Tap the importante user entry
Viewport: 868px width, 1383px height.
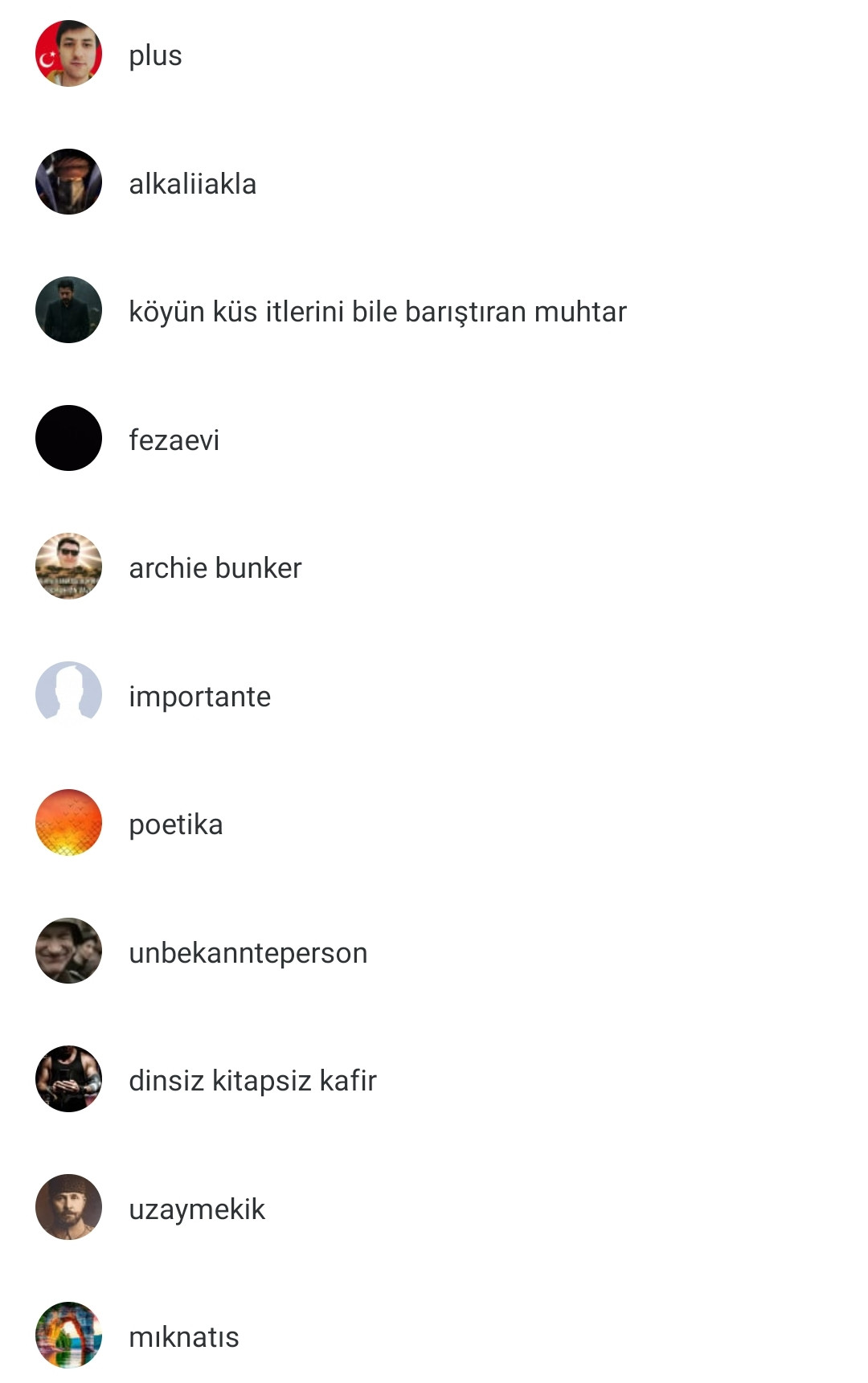pyautogui.click(x=199, y=696)
